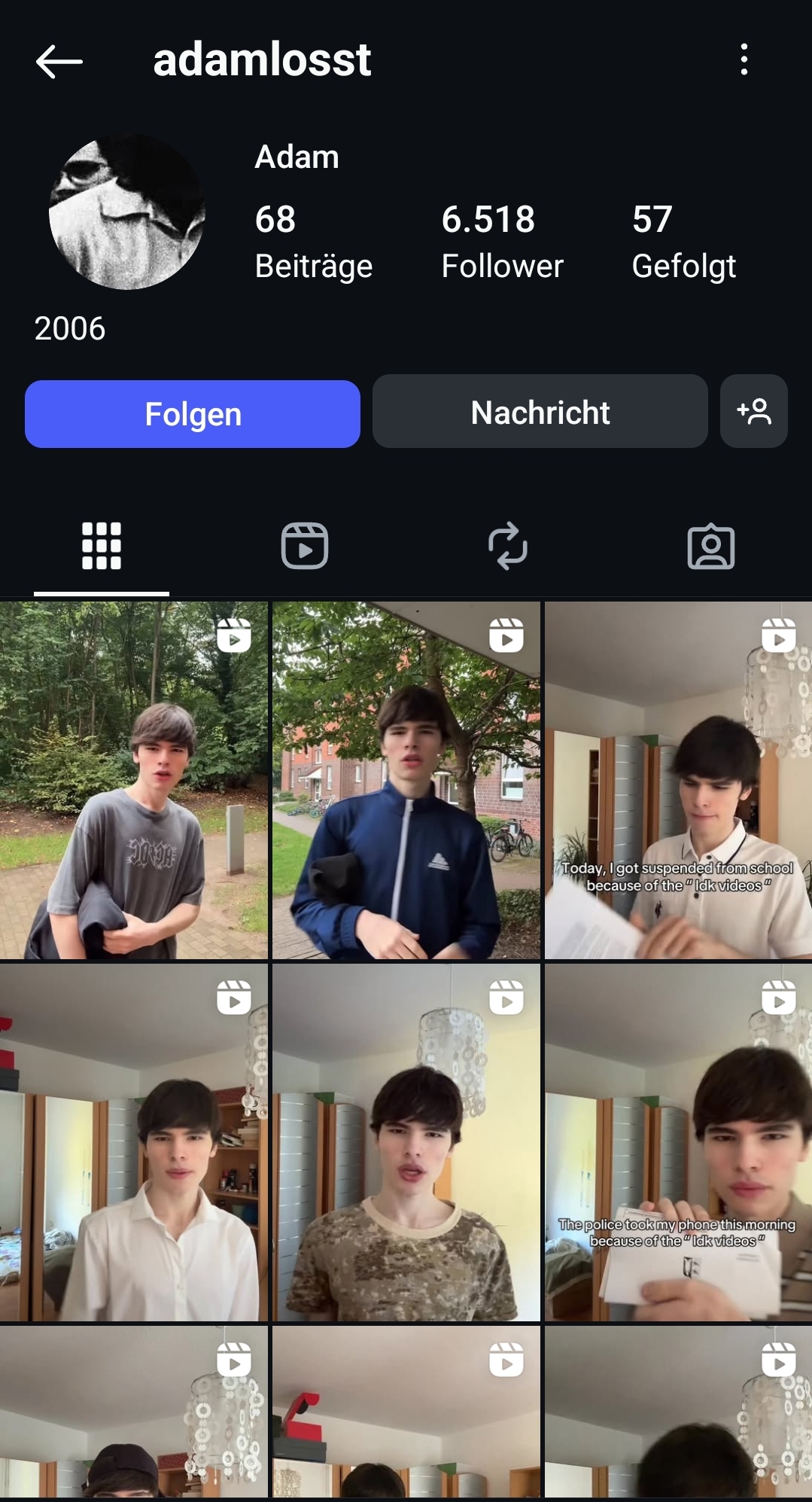Open Adam's profile picture

(x=126, y=212)
